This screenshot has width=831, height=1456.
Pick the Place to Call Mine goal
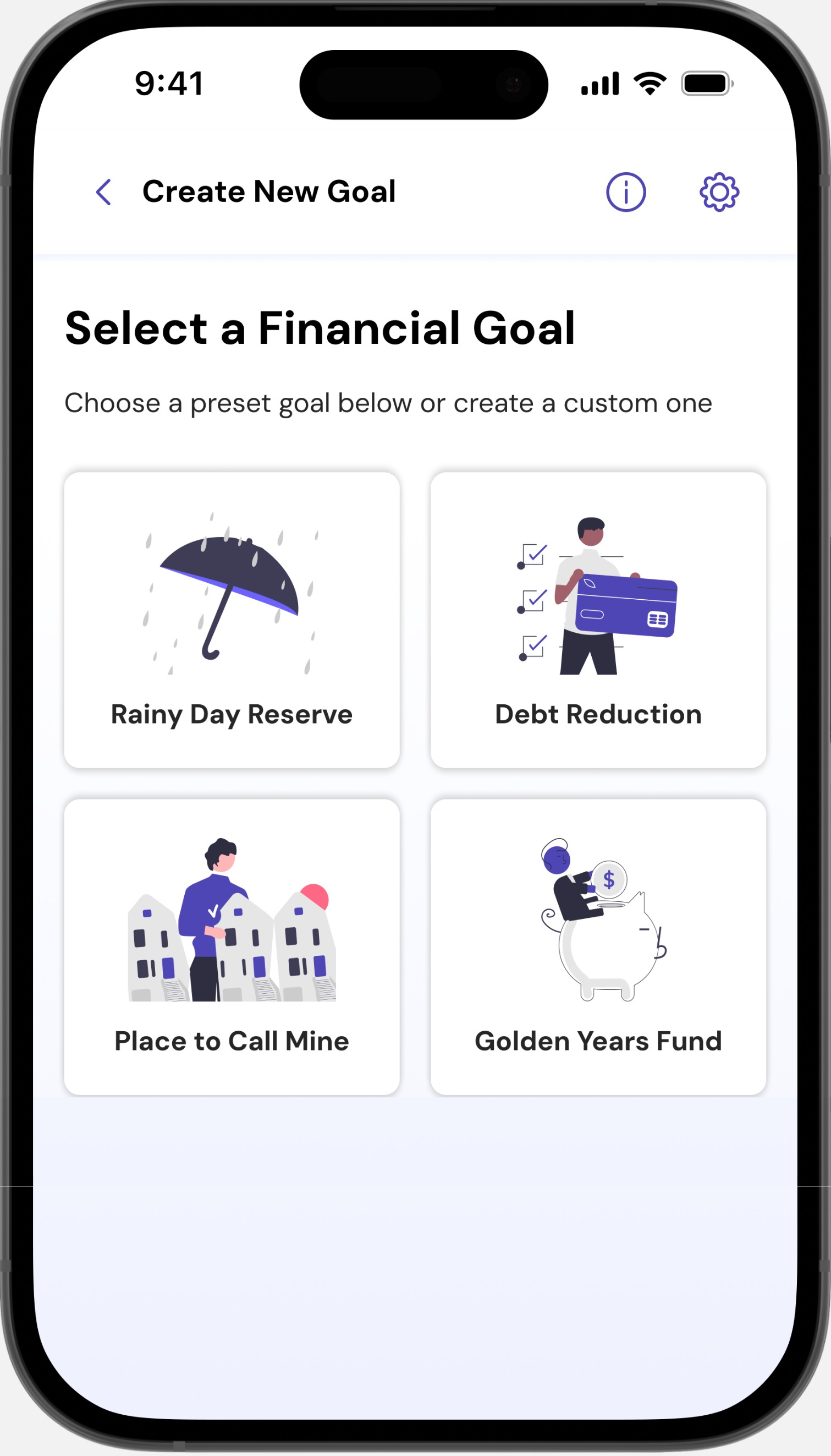pos(232,946)
